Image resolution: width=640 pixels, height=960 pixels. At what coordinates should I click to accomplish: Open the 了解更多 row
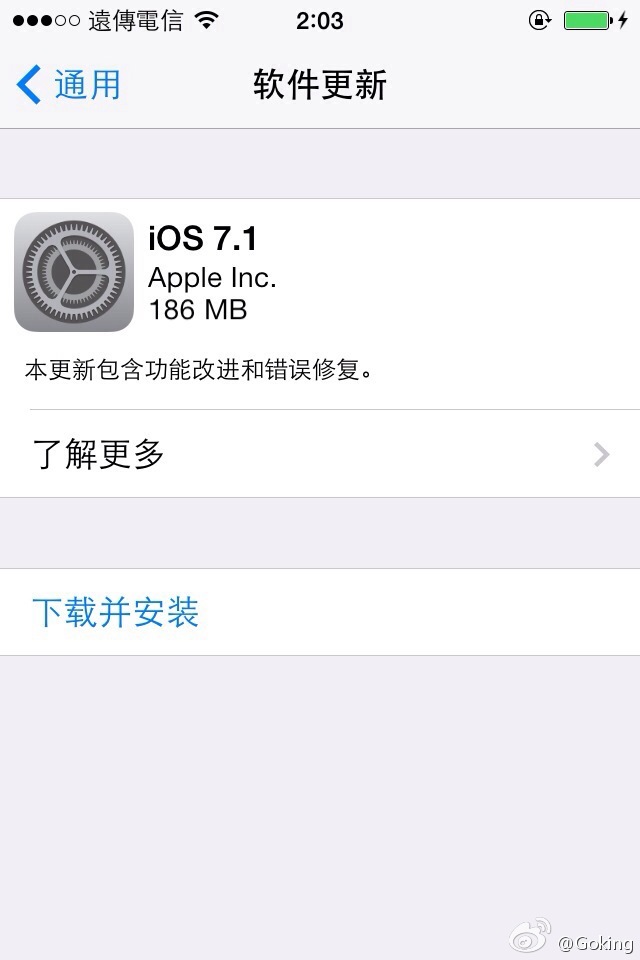pyautogui.click(x=320, y=455)
